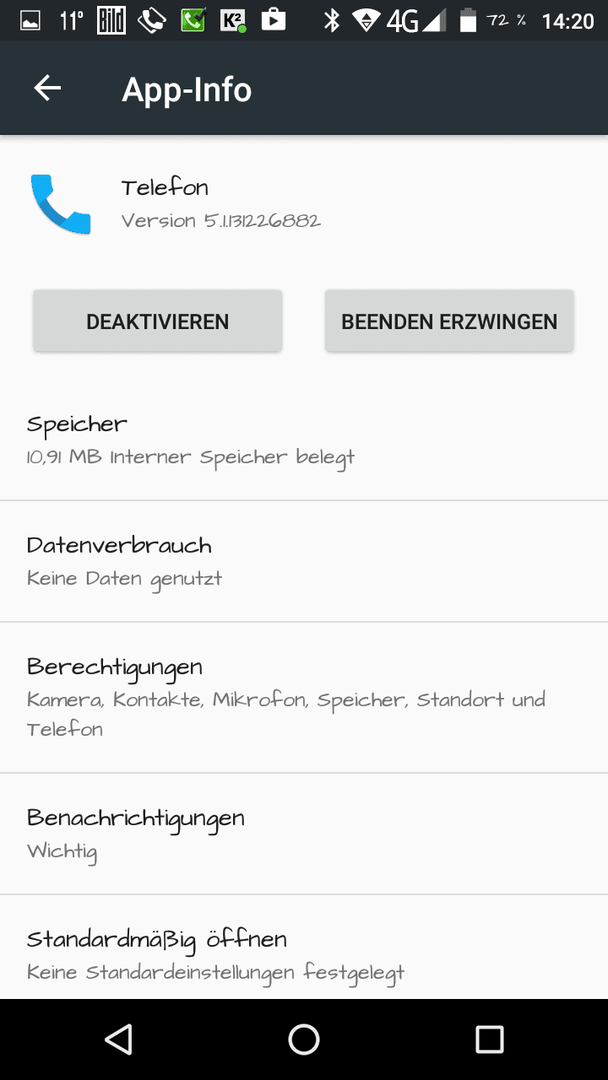The image size is (608, 1080).
Task: Go back from App-Info
Action: 48,88
